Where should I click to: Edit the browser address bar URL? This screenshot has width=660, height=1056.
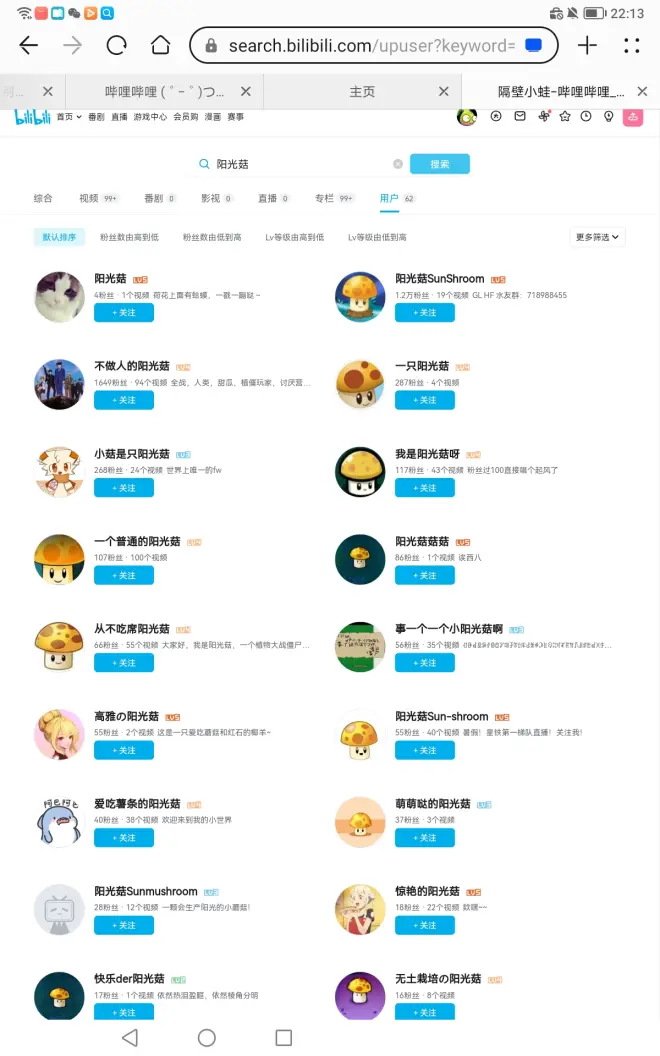[370, 45]
